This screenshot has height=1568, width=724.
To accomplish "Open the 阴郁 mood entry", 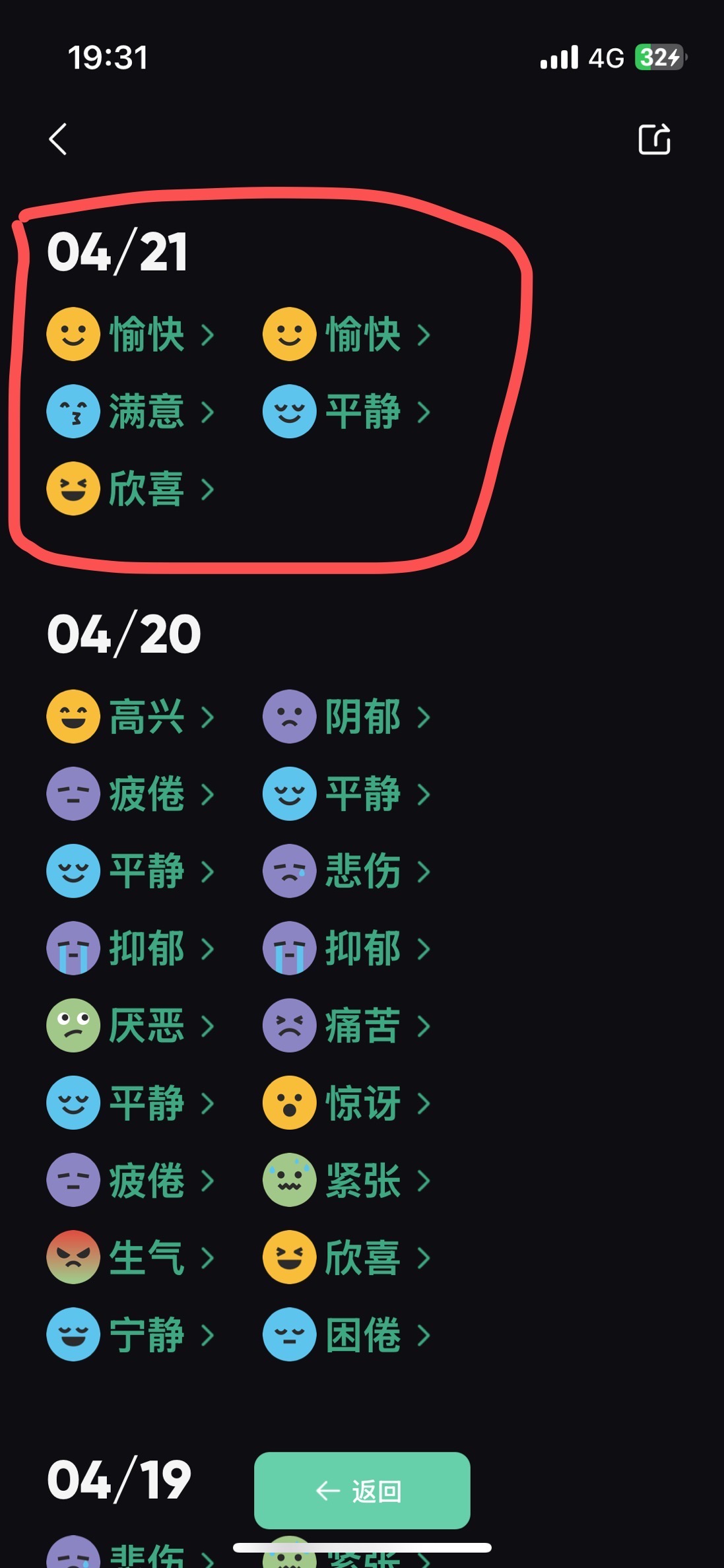I will (x=347, y=717).
